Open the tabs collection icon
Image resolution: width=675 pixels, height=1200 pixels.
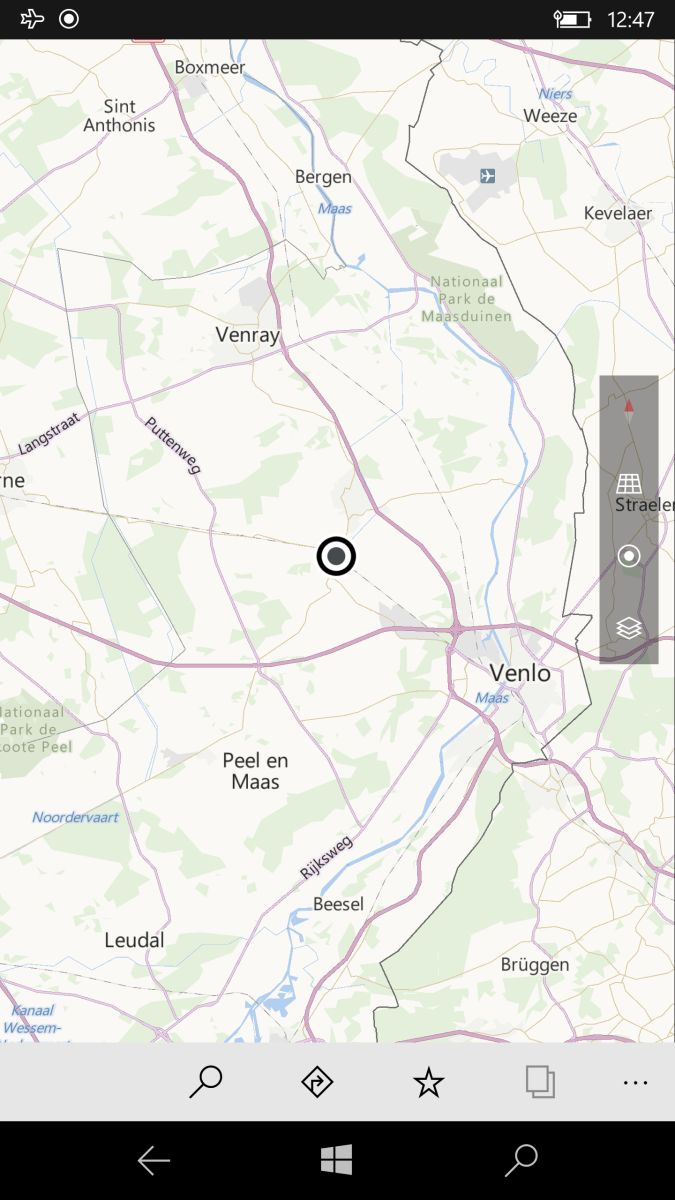(540, 1082)
